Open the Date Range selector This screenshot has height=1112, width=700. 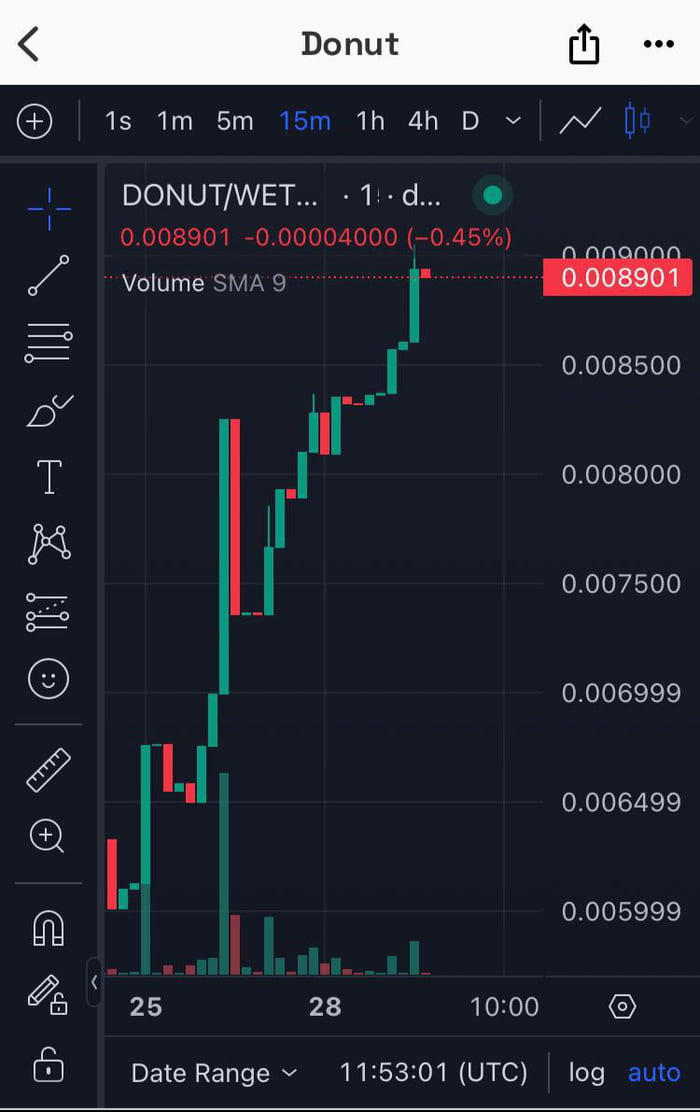point(214,1073)
